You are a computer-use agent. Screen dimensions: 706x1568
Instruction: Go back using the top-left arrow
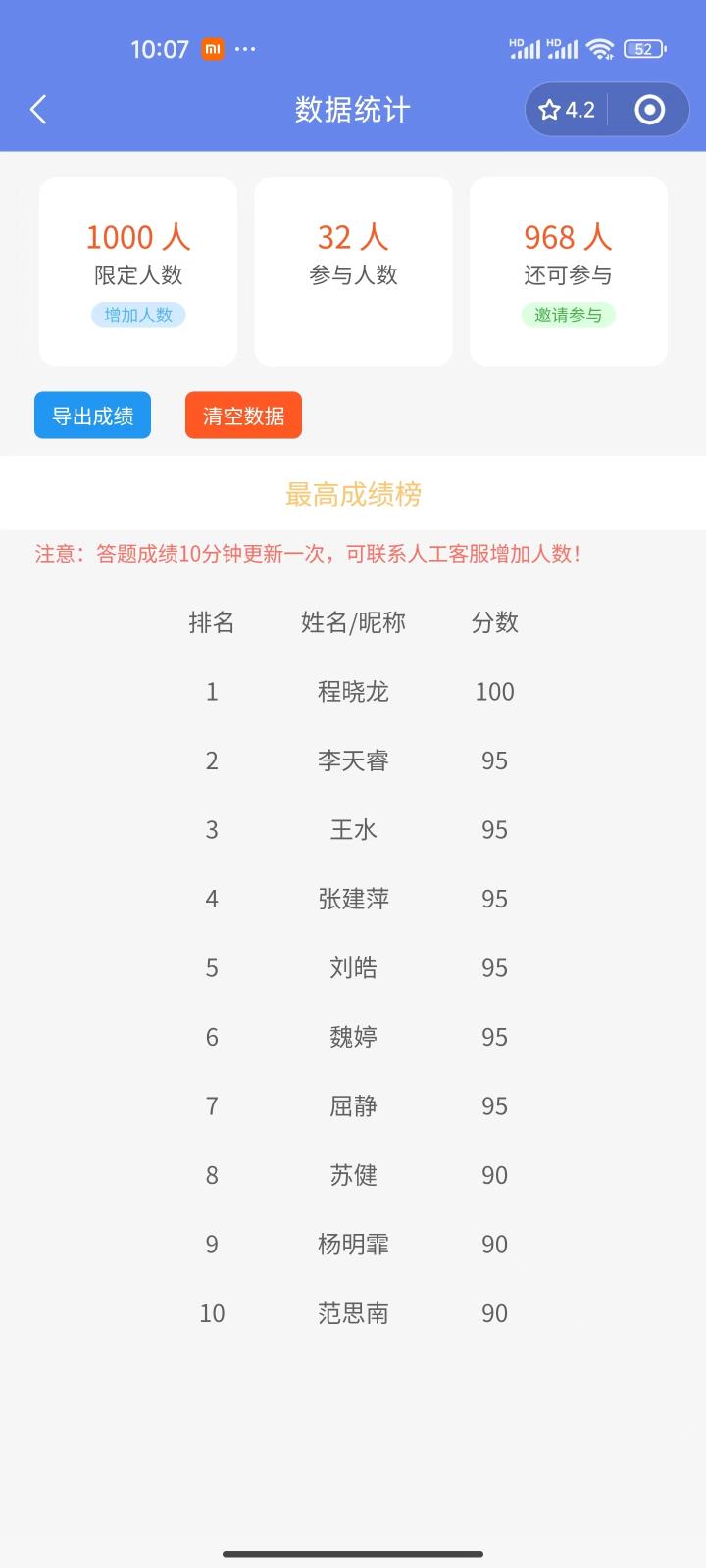[x=39, y=110]
